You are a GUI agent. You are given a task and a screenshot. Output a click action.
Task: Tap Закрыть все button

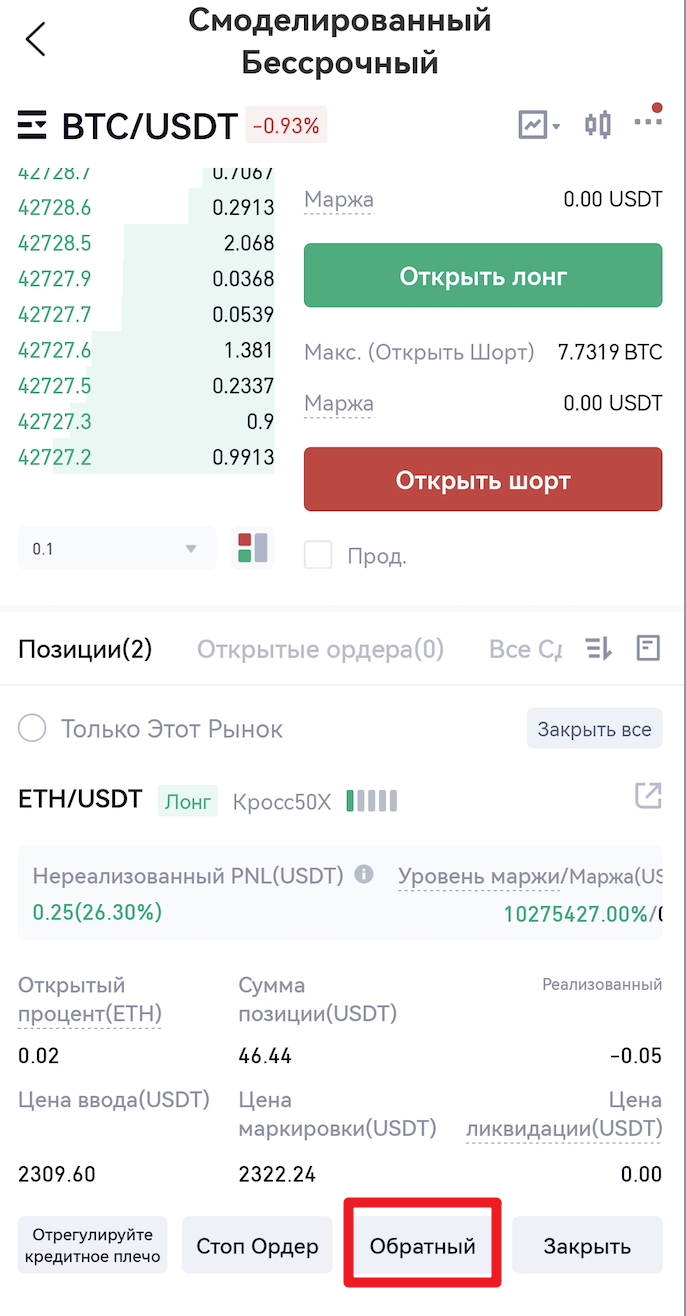[594, 729]
